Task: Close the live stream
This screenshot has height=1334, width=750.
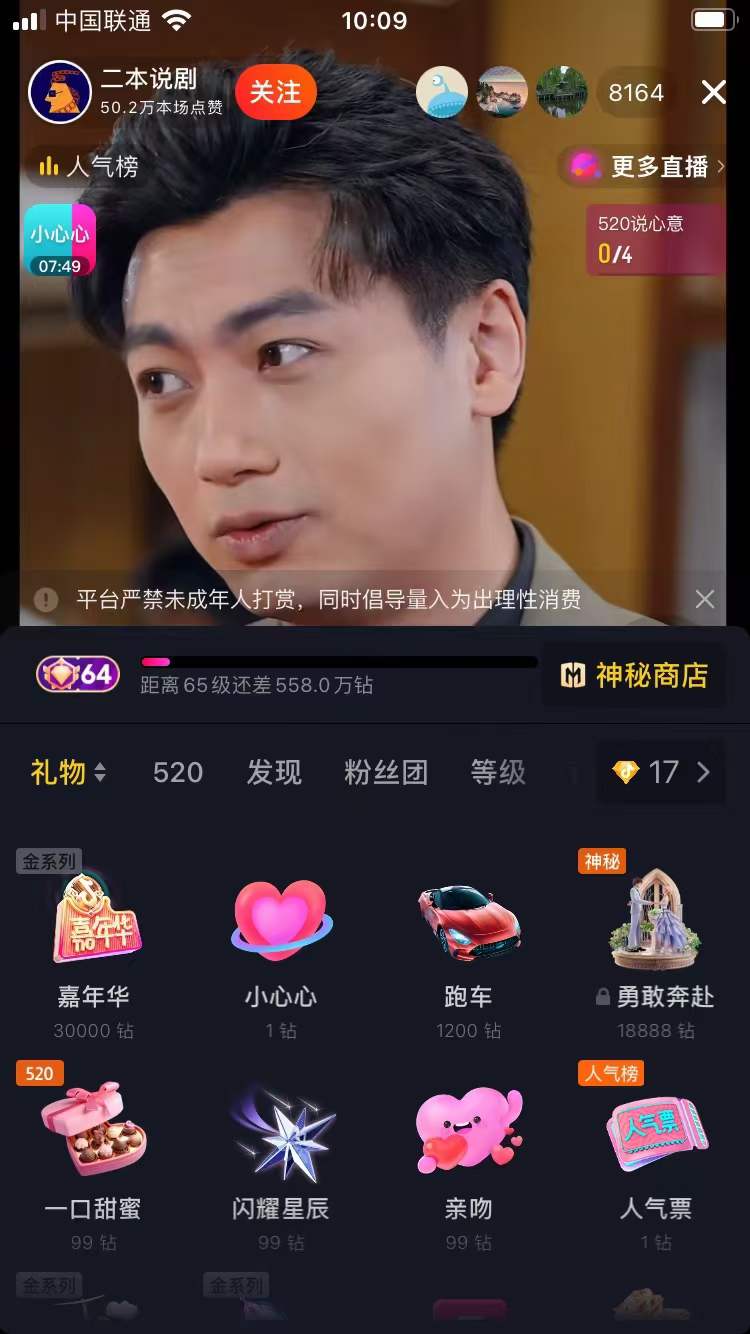Action: click(713, 93)
